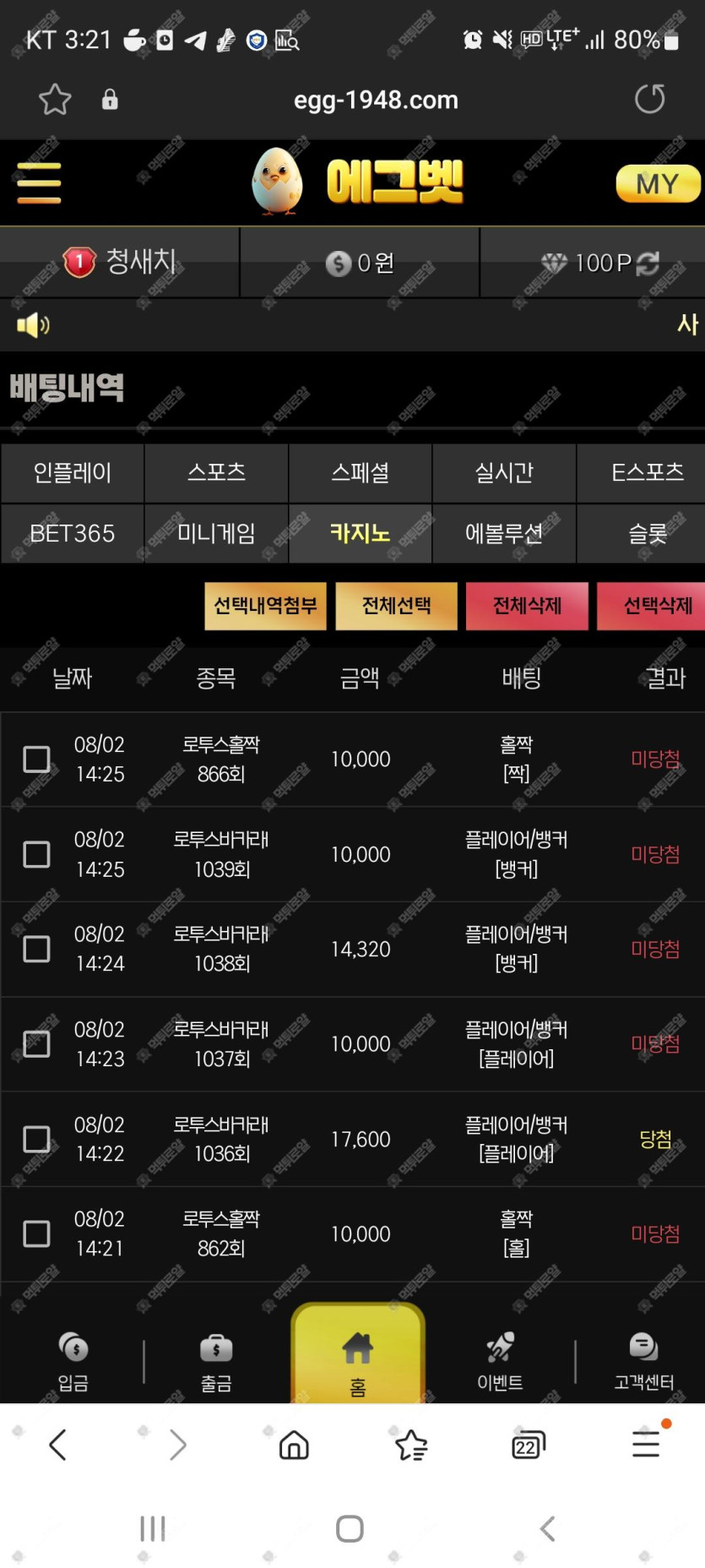Select the 에볼루션 tab

coord(504,533)
